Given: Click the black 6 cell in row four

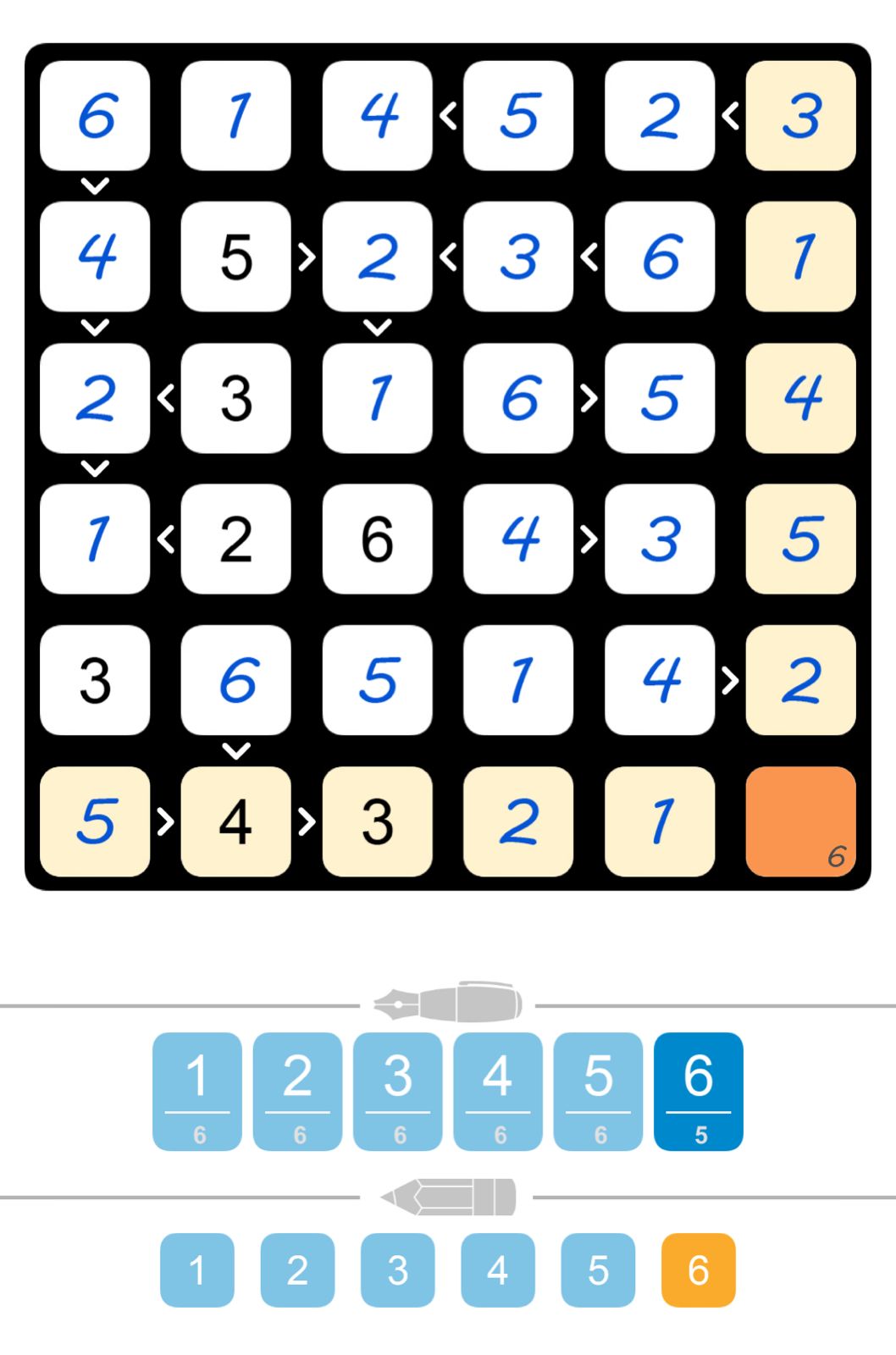Looking at the screenshot, I should [378, 539].
